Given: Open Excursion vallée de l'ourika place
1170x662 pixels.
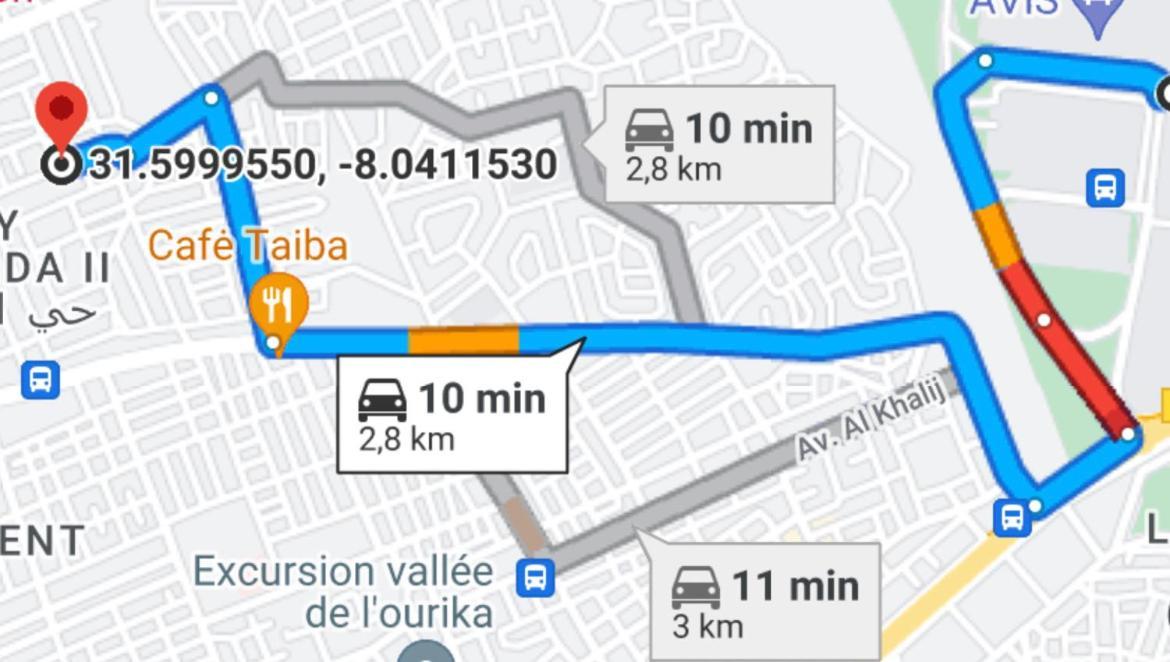Looking at the screenshot, I should coord(342,591).
